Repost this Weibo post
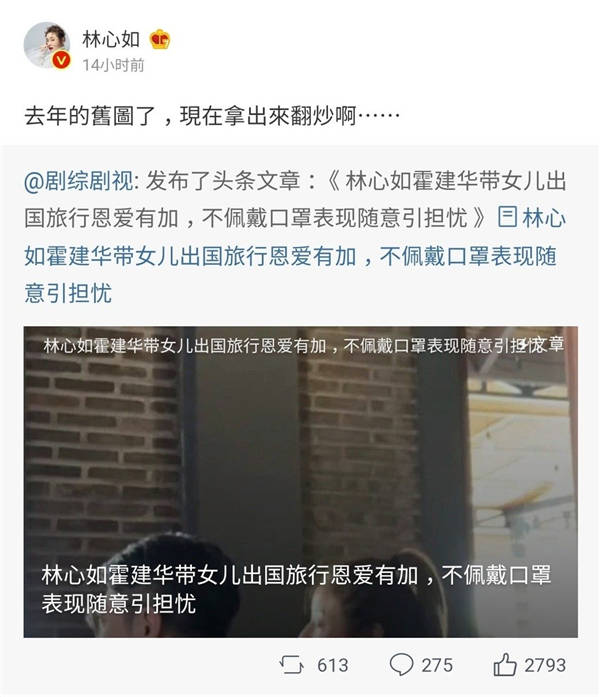The height and width of the screenshot is (697, 600). (314, 664)
